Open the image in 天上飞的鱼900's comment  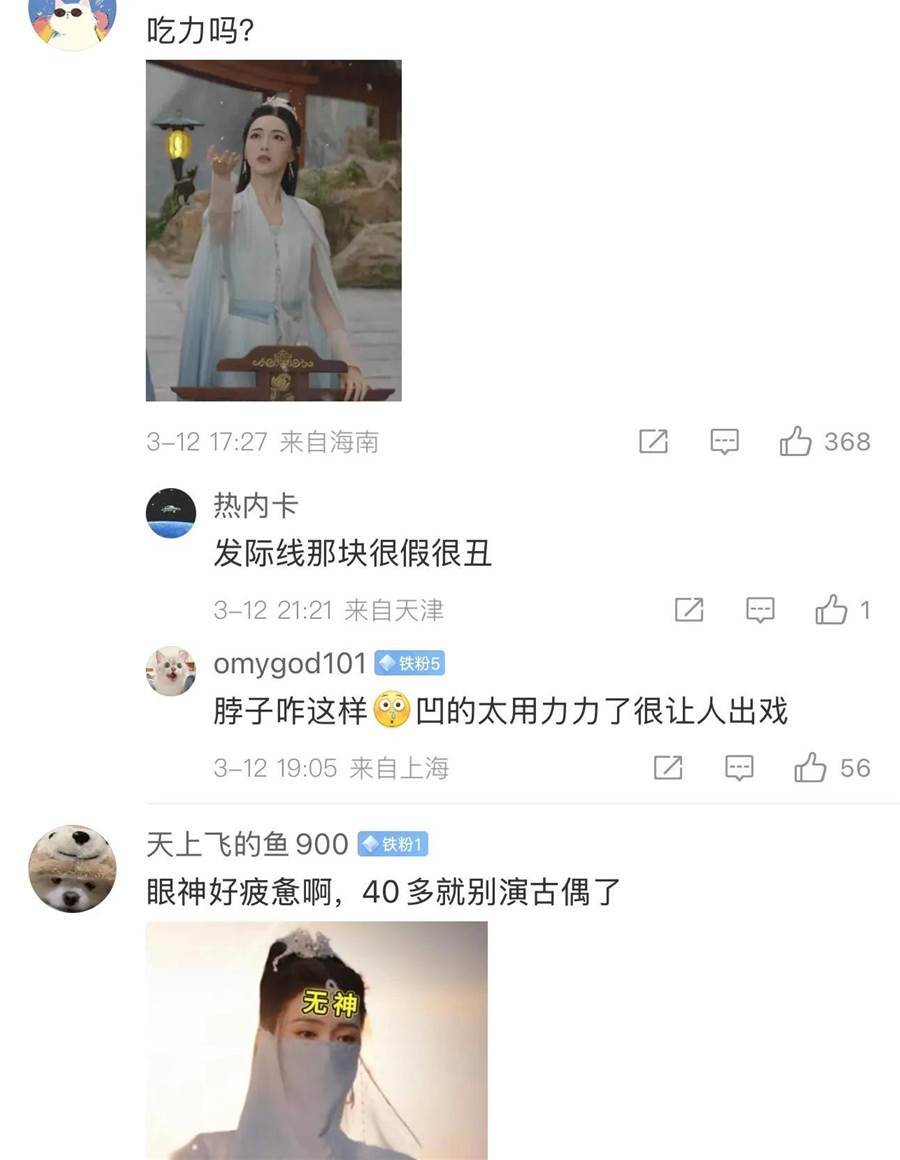click(316, 1040)
